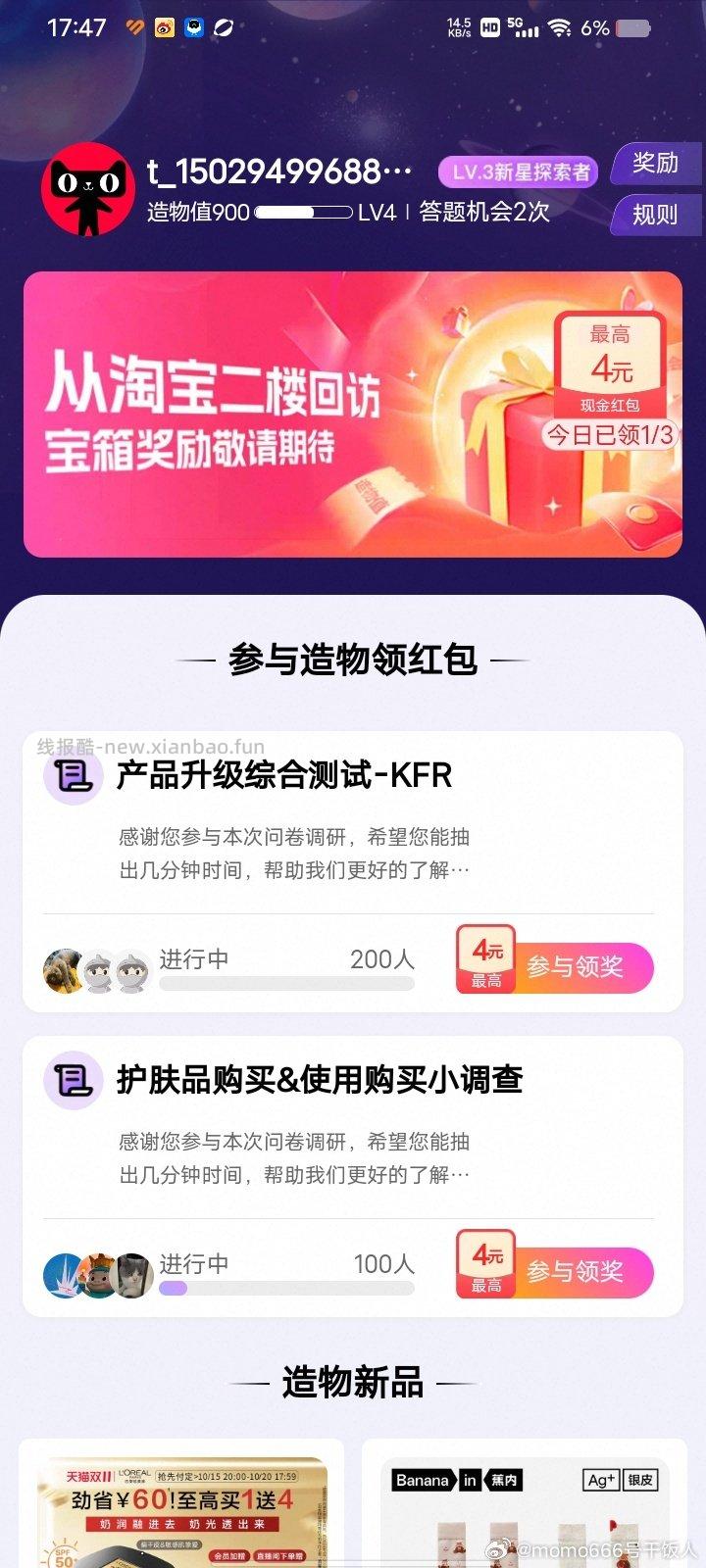Tap the survey scroll icon on the skincare questionnaire card

pos(73,1080)
